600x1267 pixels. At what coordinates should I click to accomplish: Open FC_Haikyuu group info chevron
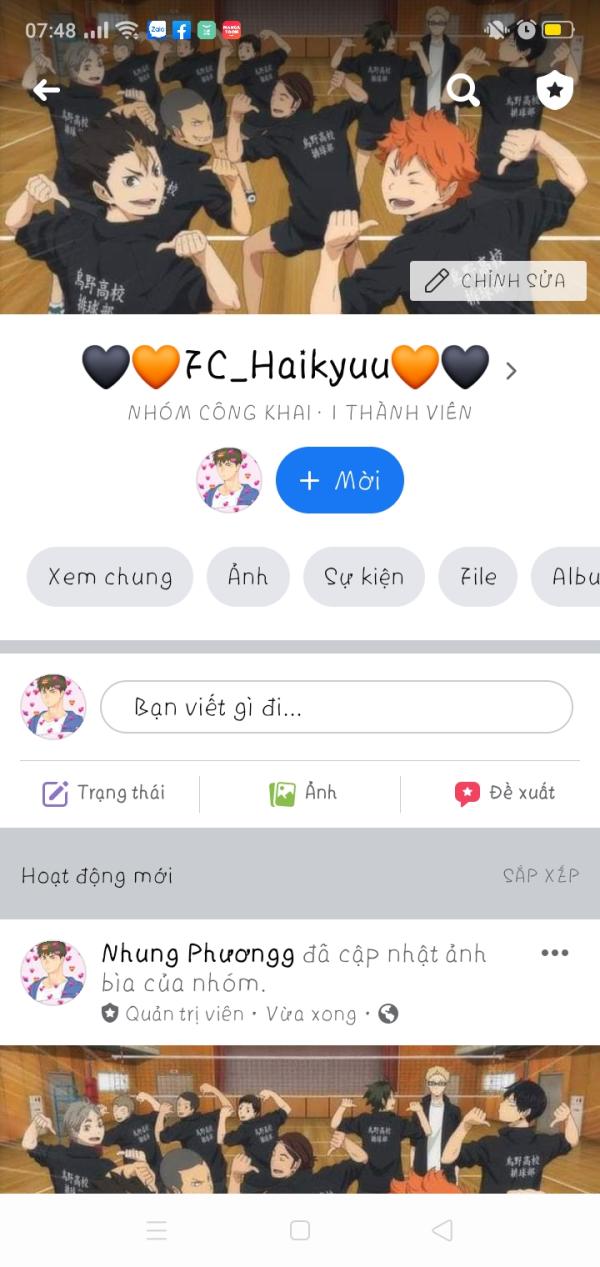(x=511, y=371)
